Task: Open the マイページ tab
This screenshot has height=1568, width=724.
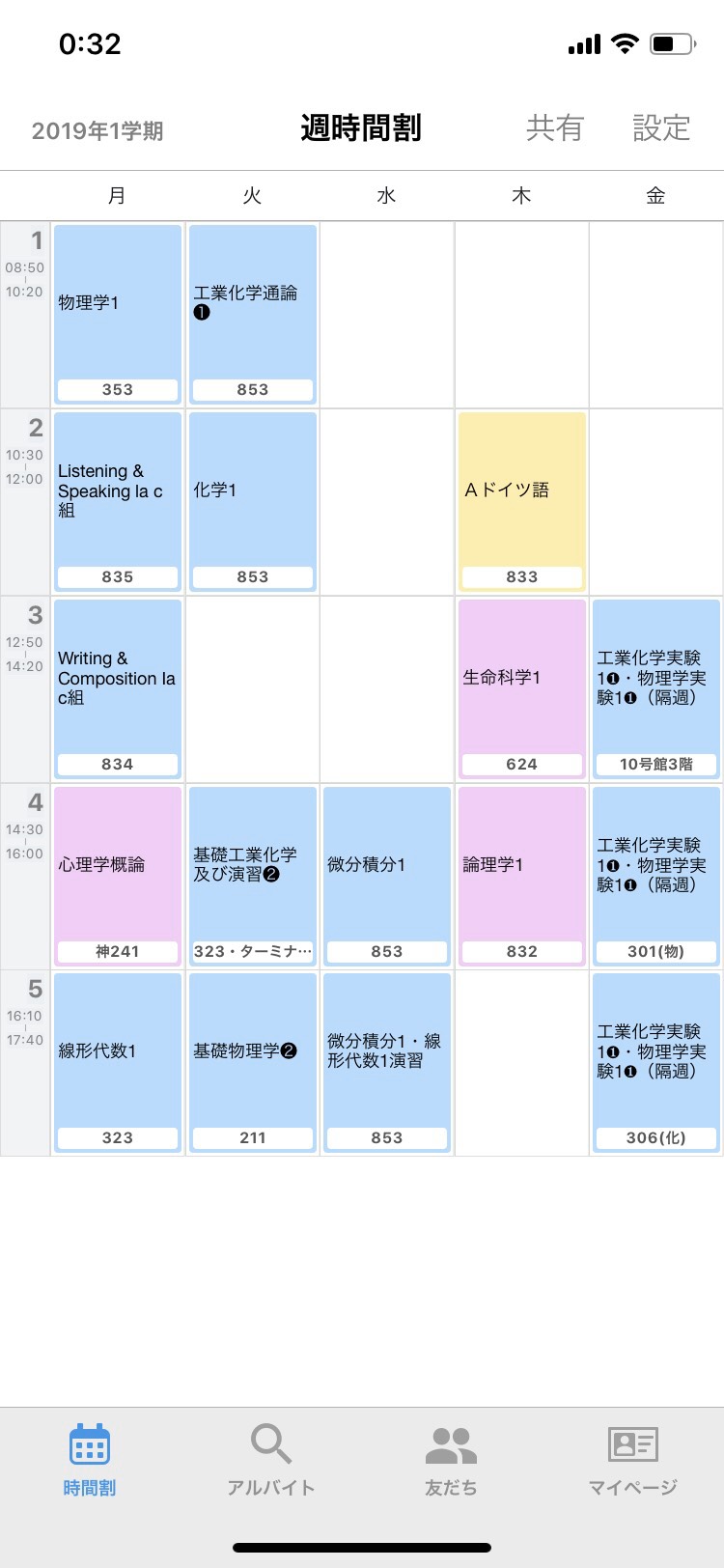Action: 633,1459
